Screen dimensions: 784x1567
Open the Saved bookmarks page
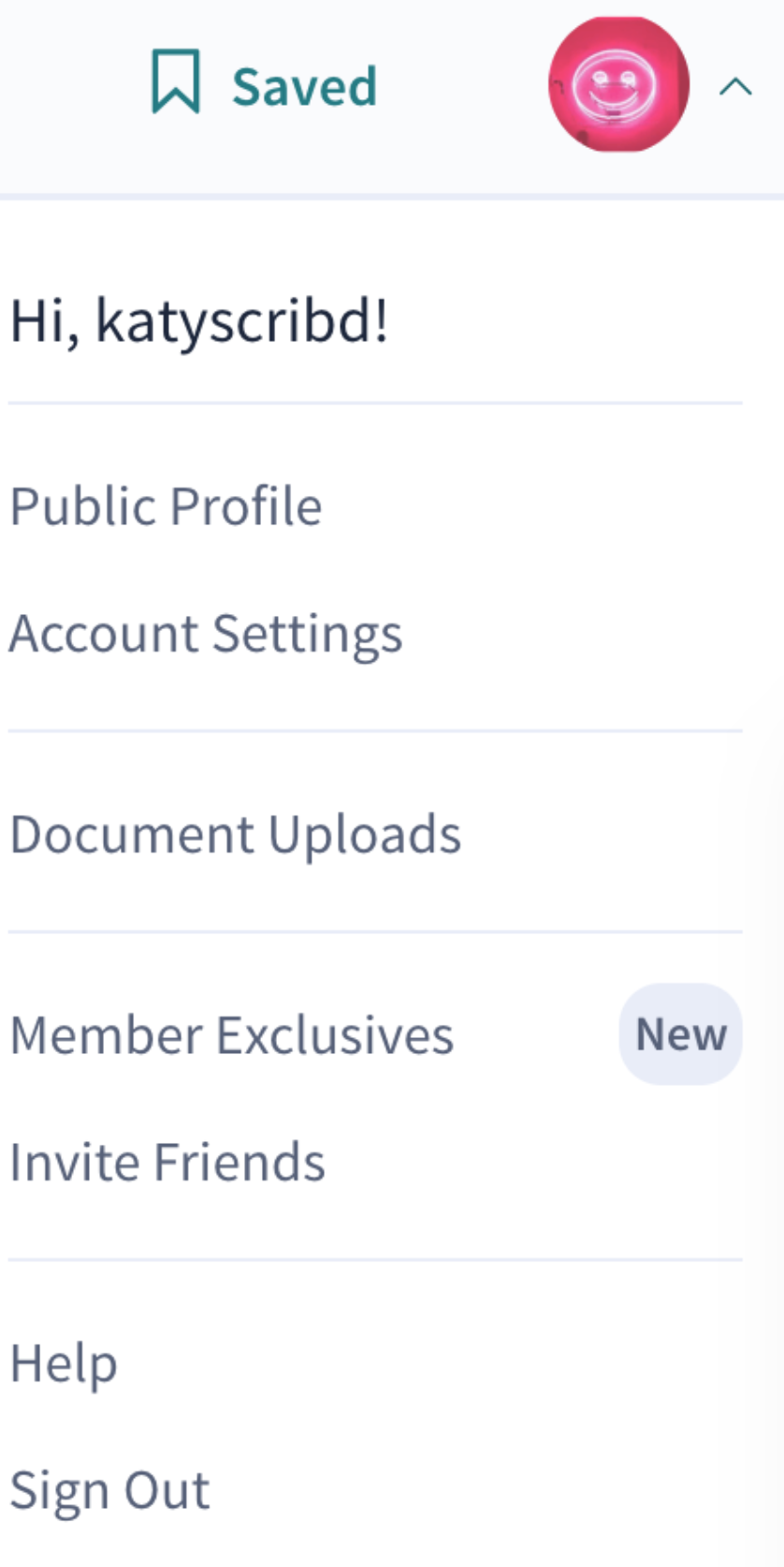point(265,85)
